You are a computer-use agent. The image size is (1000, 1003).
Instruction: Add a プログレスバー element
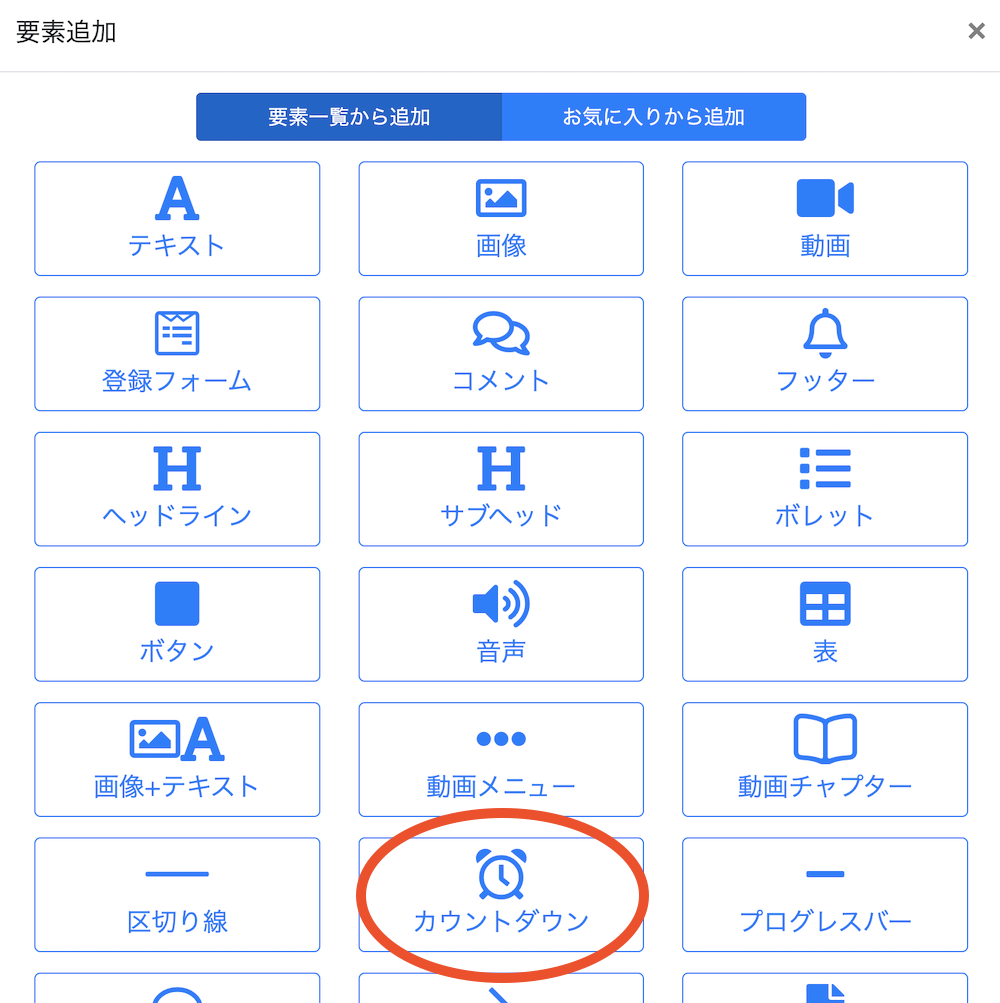(x=825, y=894)
